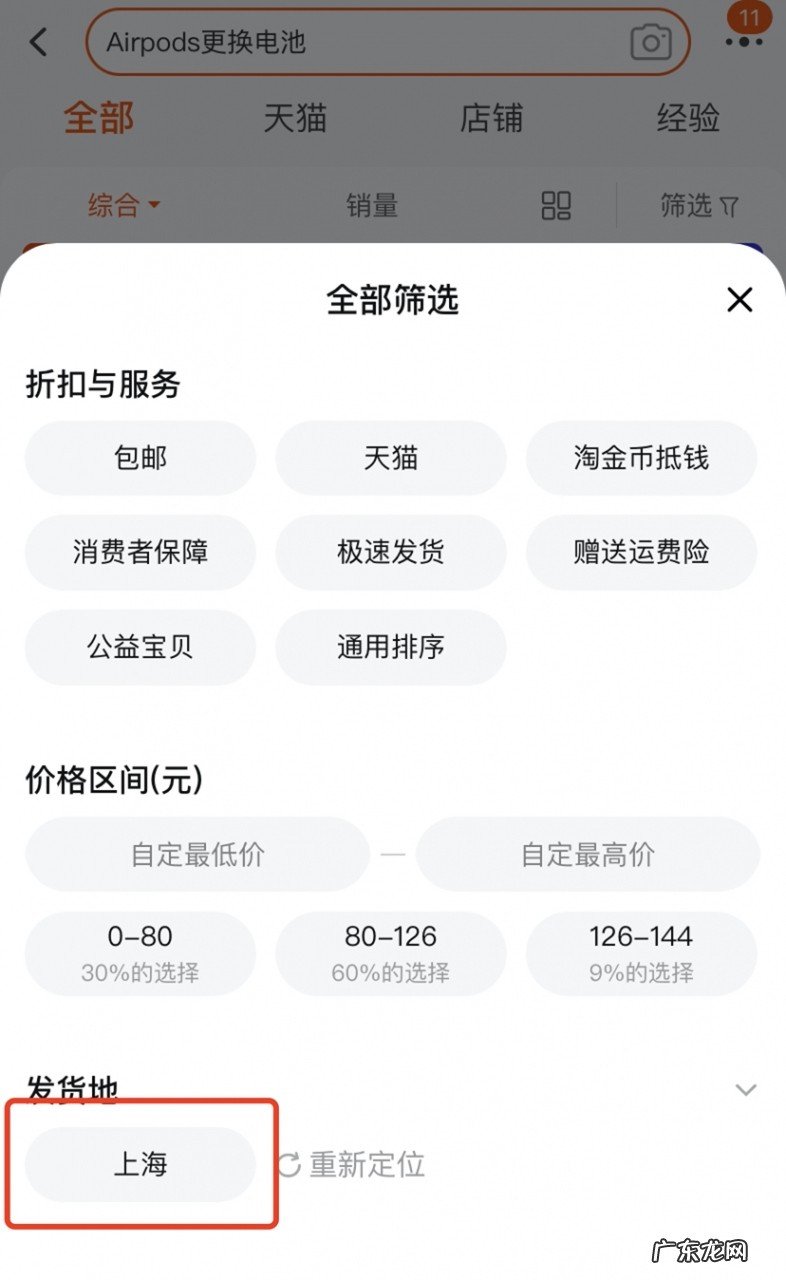The width and height of the screenshot is (786, 1280).
Task: Open the three-dot more options menu
Action: [744, 42]
